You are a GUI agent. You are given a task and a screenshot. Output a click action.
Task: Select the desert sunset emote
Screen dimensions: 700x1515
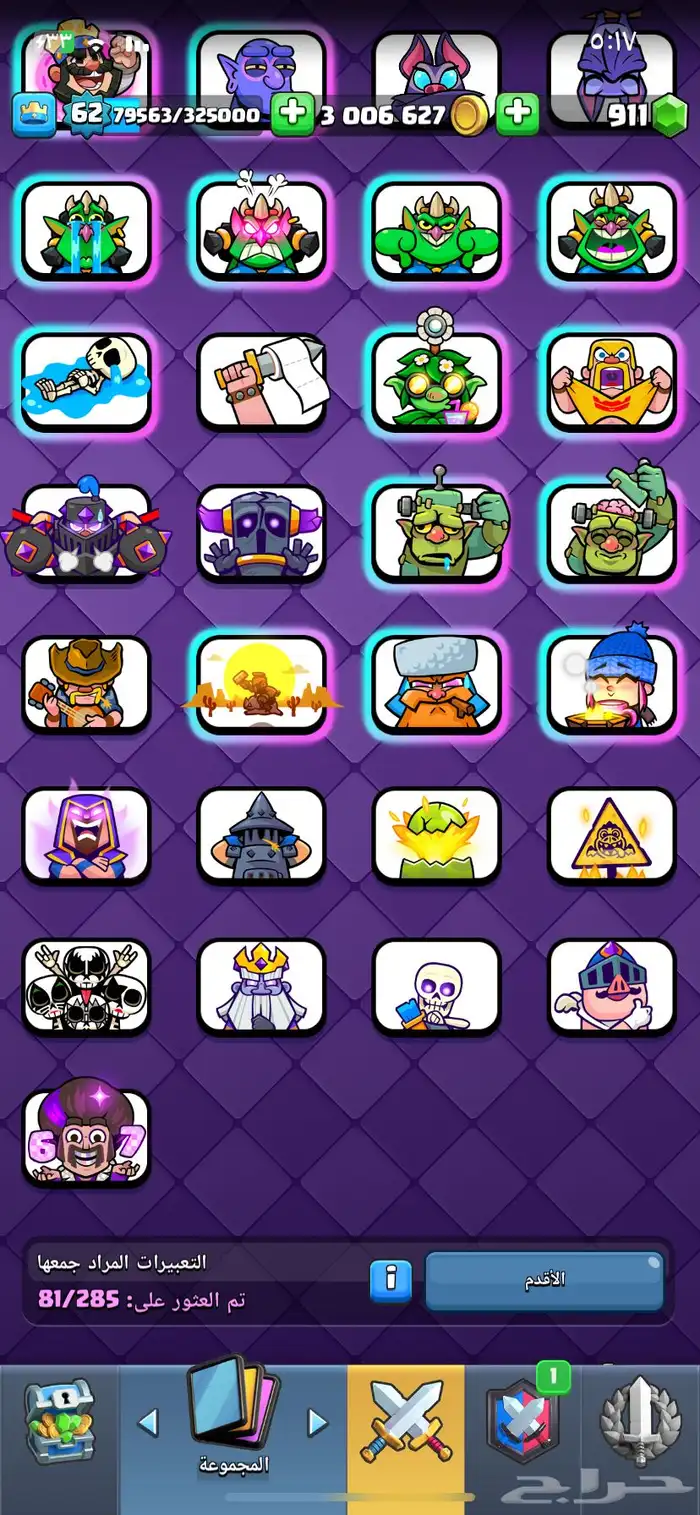pos(261,684)
